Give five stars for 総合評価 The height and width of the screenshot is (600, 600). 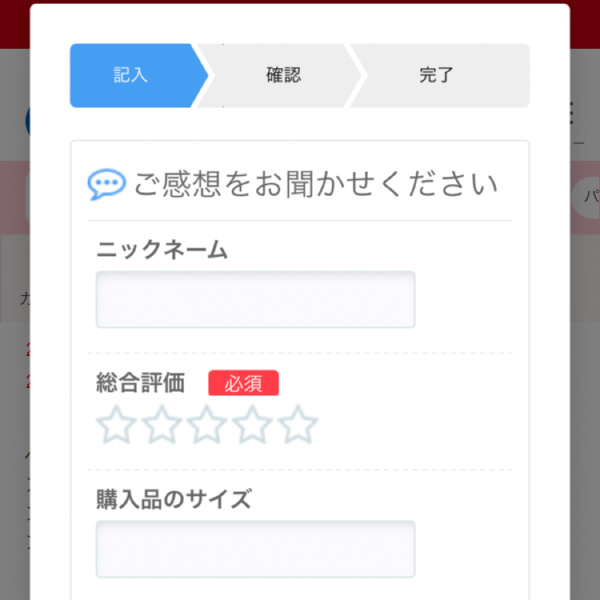pyautogui.click(x=298, y=425)
